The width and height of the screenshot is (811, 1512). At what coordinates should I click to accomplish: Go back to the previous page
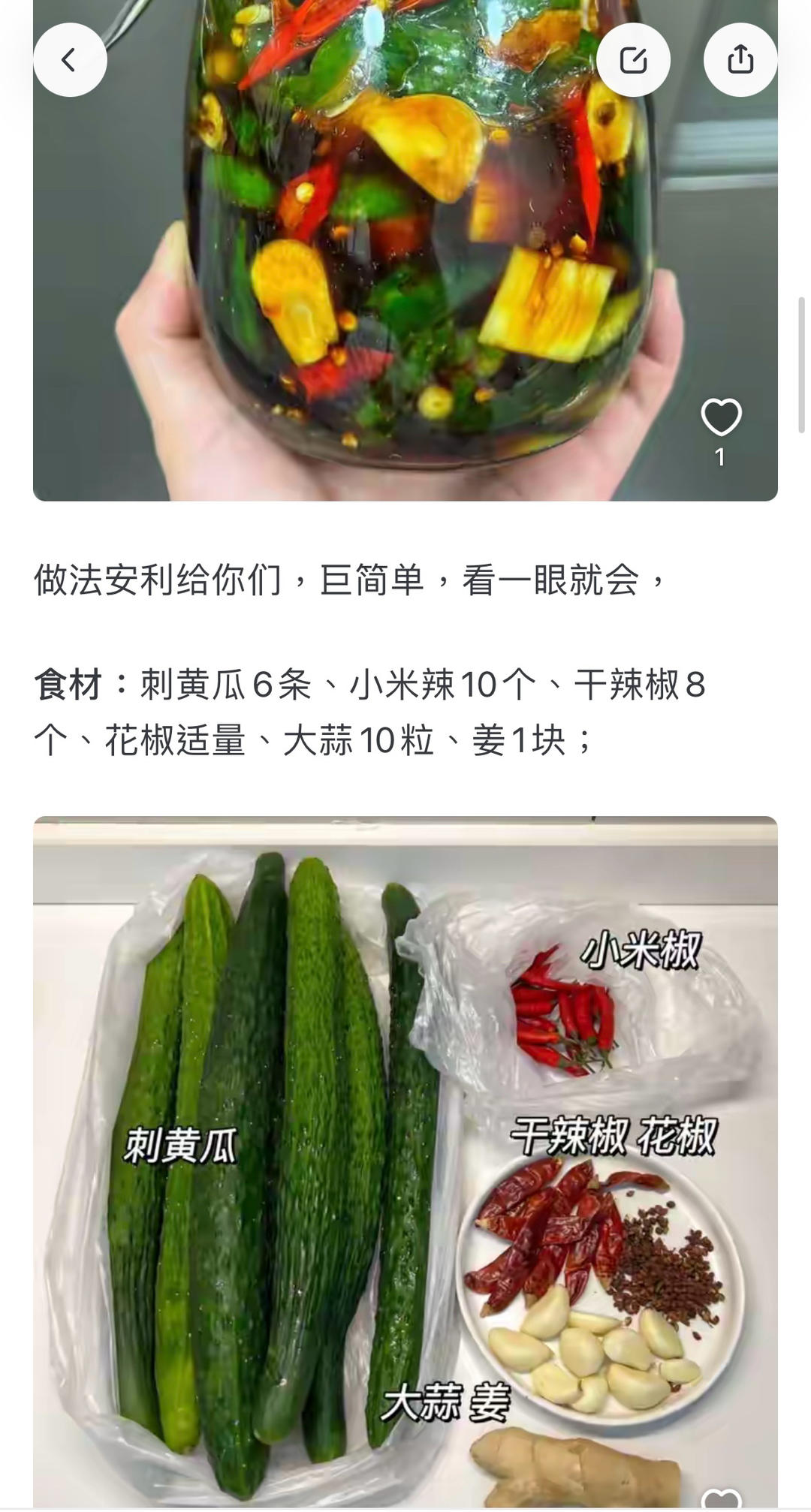(x=70, y=59)
